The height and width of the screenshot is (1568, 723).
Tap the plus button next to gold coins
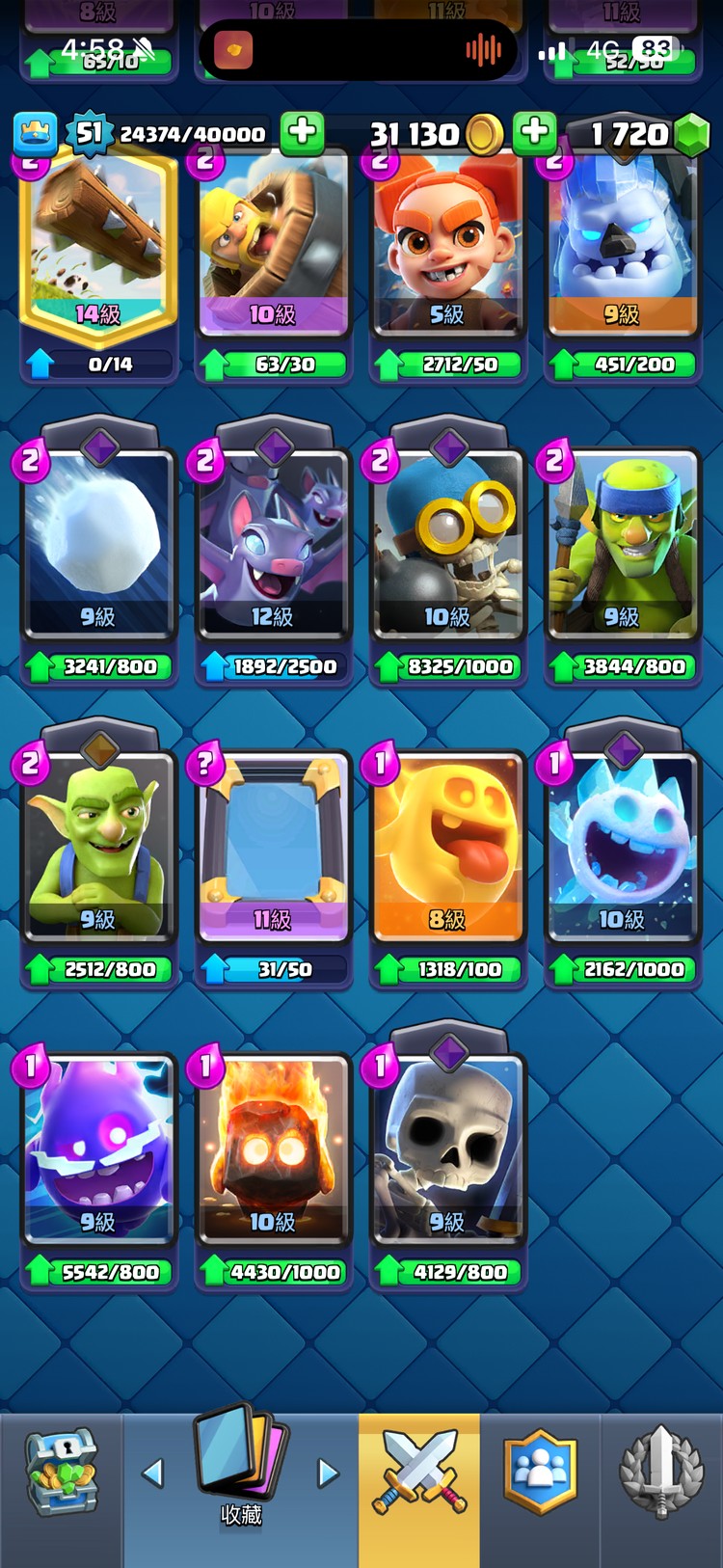click(x=534, y=132)
